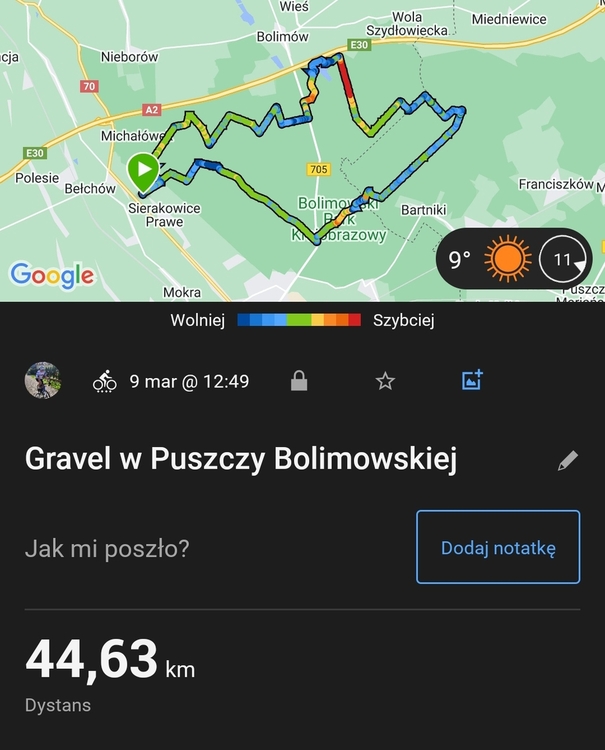Tap the 'Jak mi poszło?' note prompt
Image resolution: width=605 pixels, height=750 pixels.
pyautogui.click(x=107, y=548)
